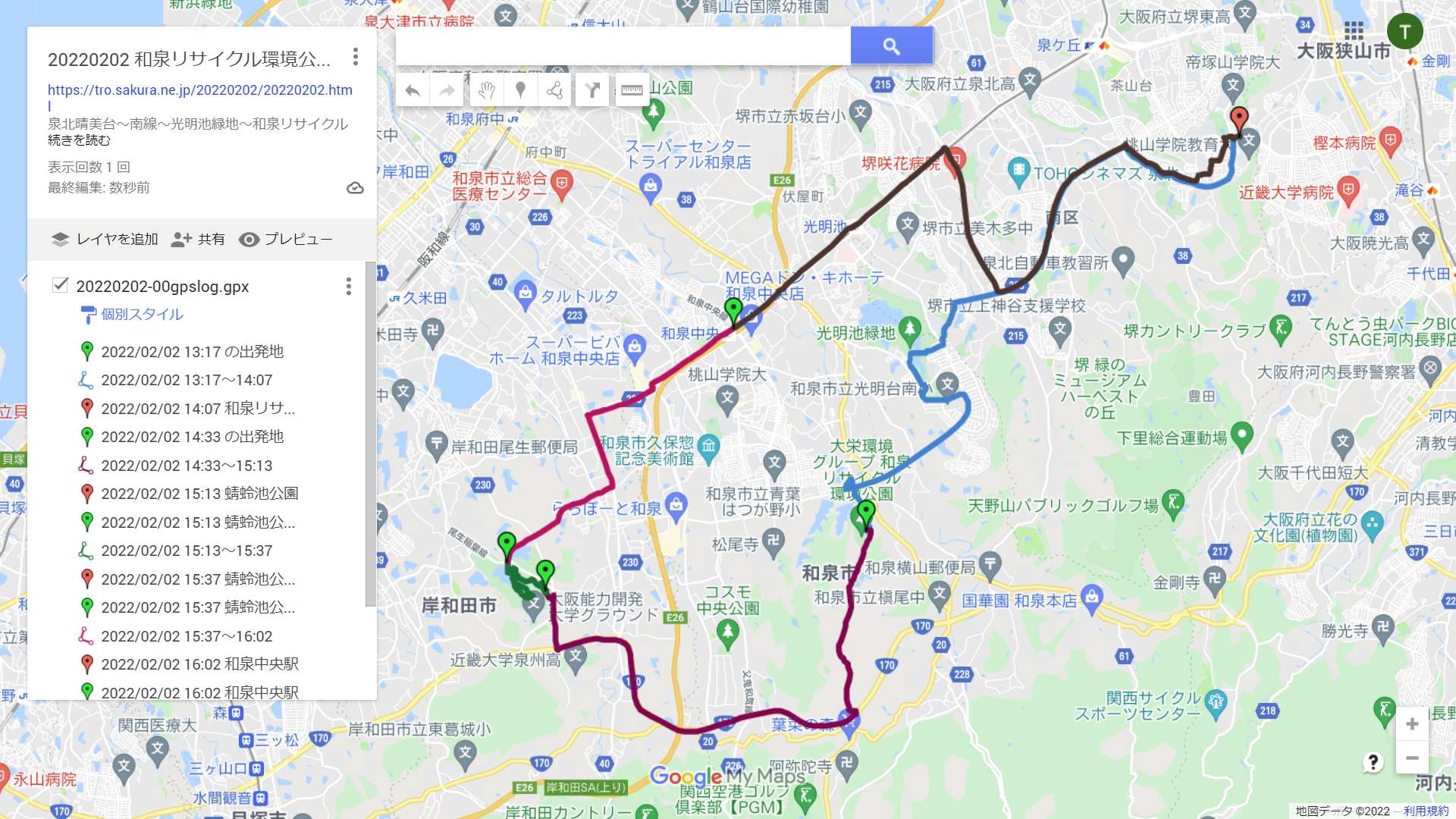Add a marker with the pin tool
Image resolution: width=1456 pixels, height=819 pixels.
click(x=520, y=91)
